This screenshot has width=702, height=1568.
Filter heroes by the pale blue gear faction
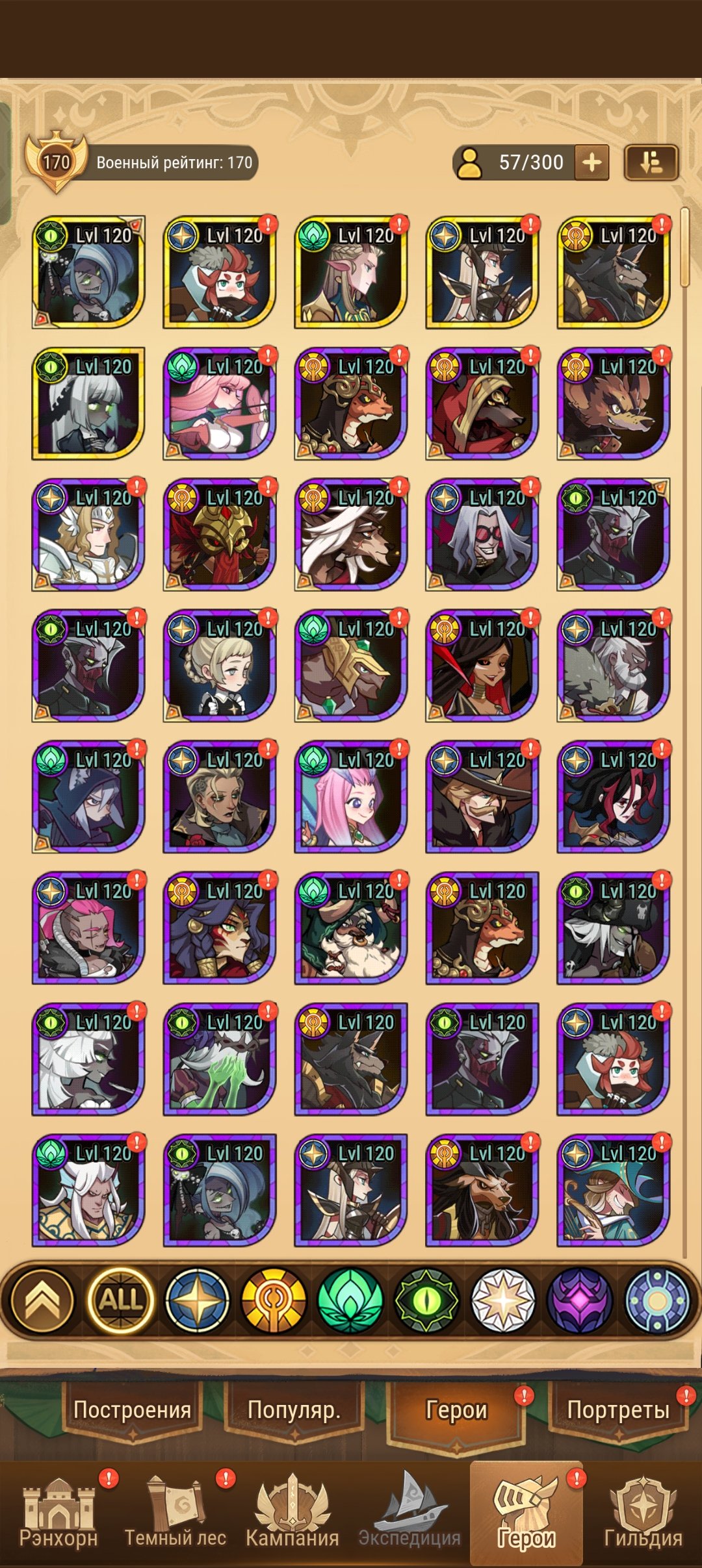tap(657, 1300)
